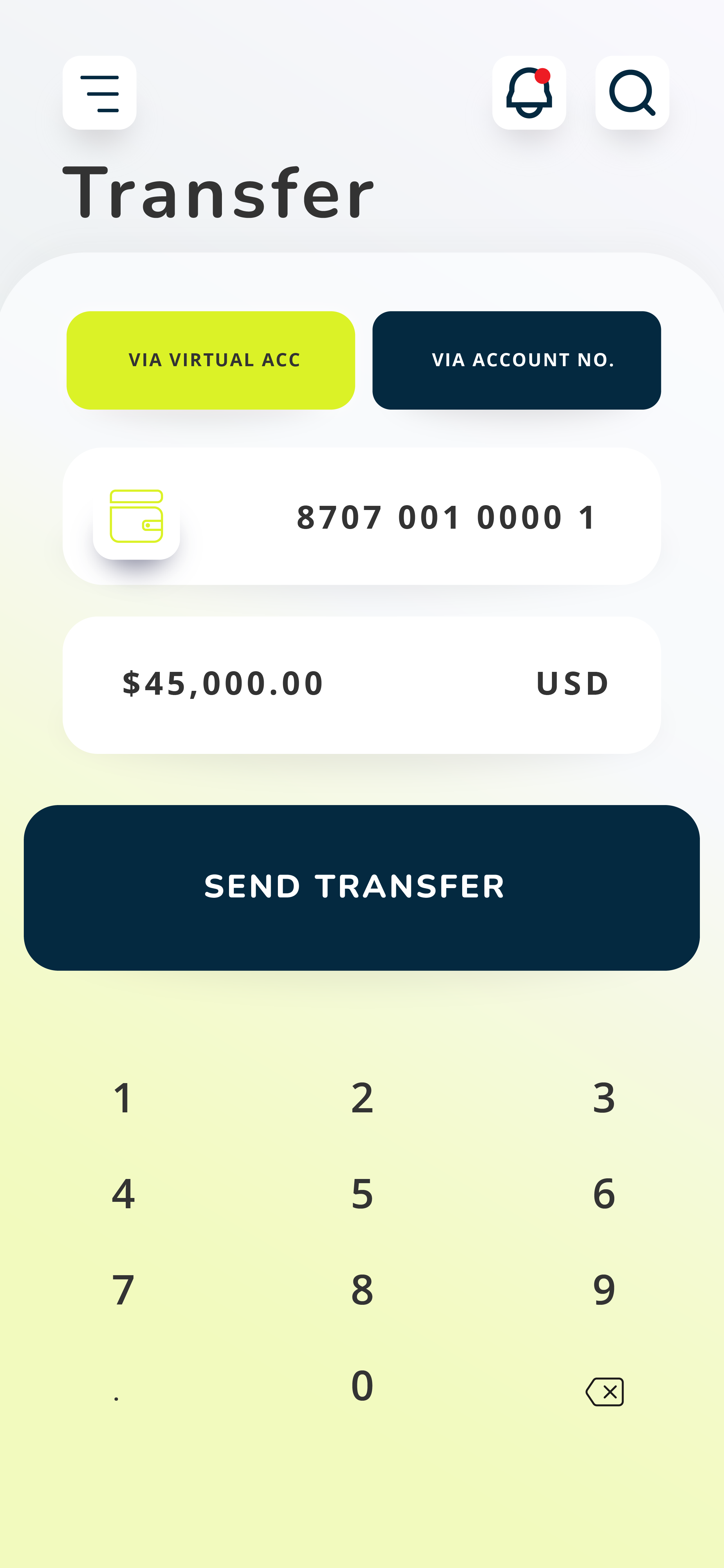Switch to Via Account No. tab
Screen dimensions: 724x1568
[517, 360]
